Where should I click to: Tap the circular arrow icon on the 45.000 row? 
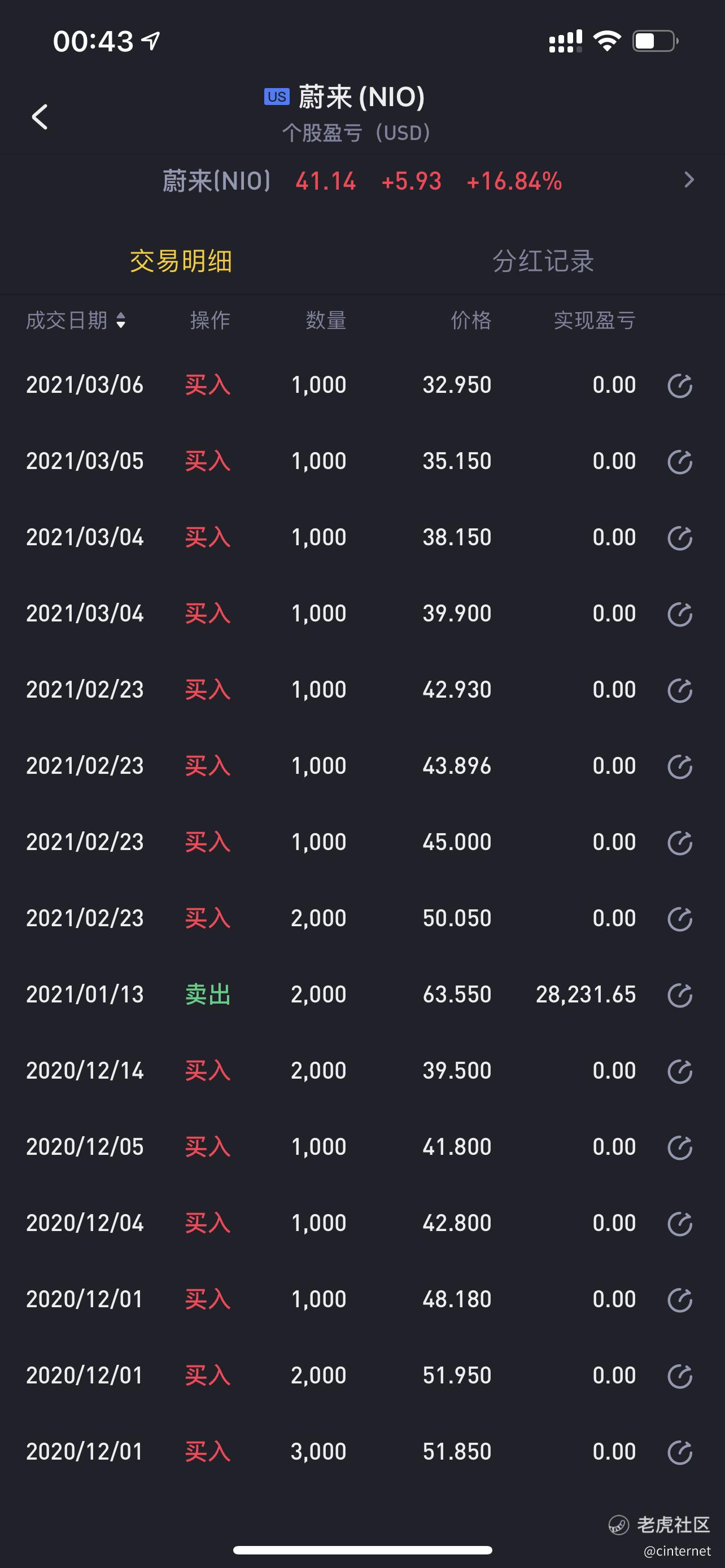[679, 843]
